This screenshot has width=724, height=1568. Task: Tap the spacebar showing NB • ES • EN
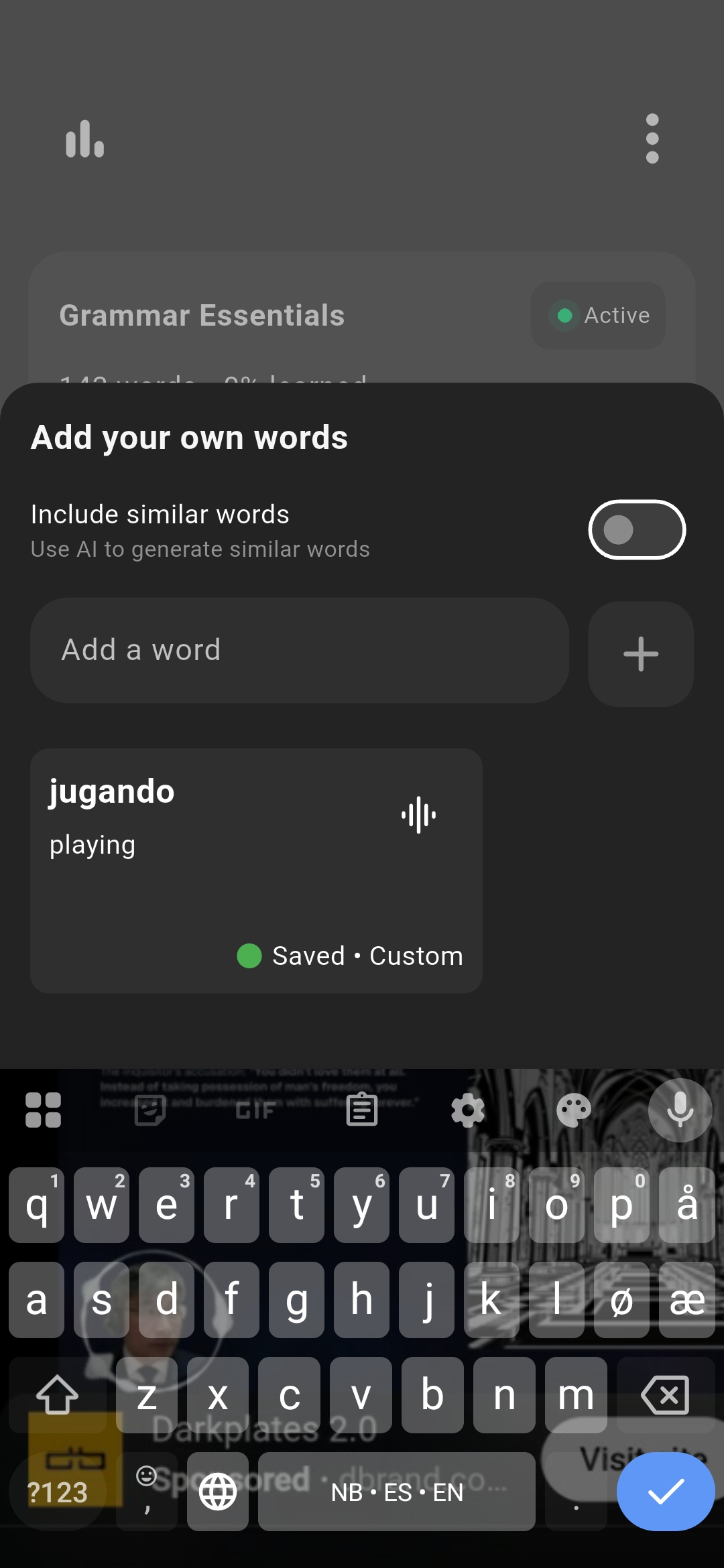[x=396, y=1492]
